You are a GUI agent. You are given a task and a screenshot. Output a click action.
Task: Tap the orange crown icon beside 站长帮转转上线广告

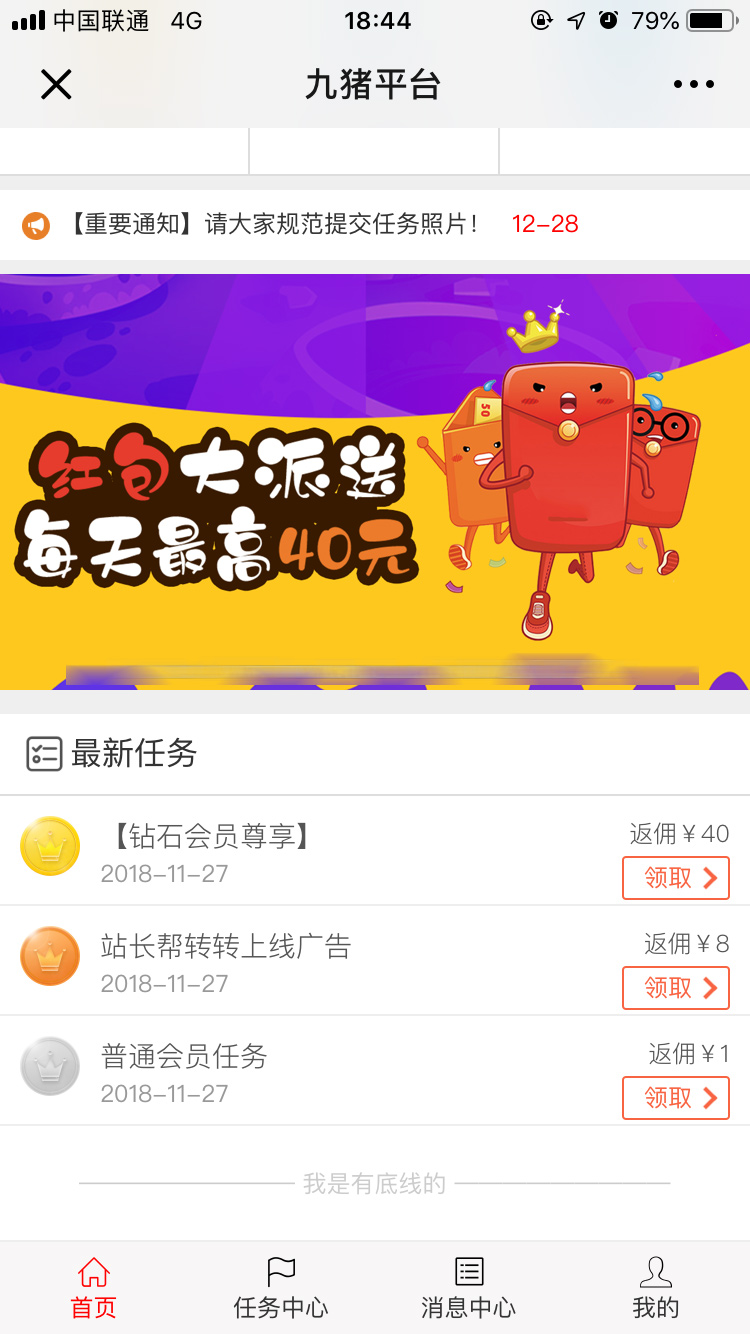pos(50,956)
